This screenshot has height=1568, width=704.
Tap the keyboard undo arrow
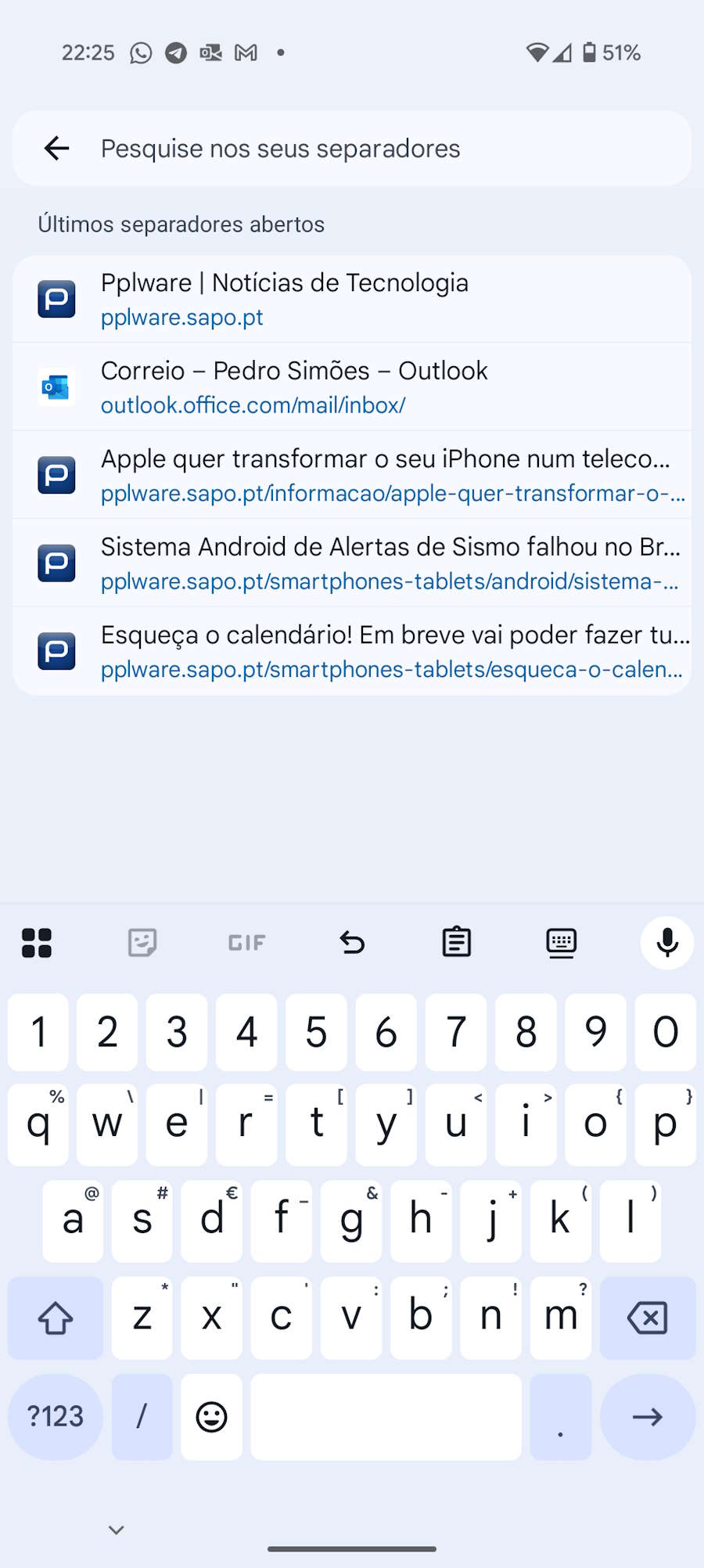tap(352, 943)
